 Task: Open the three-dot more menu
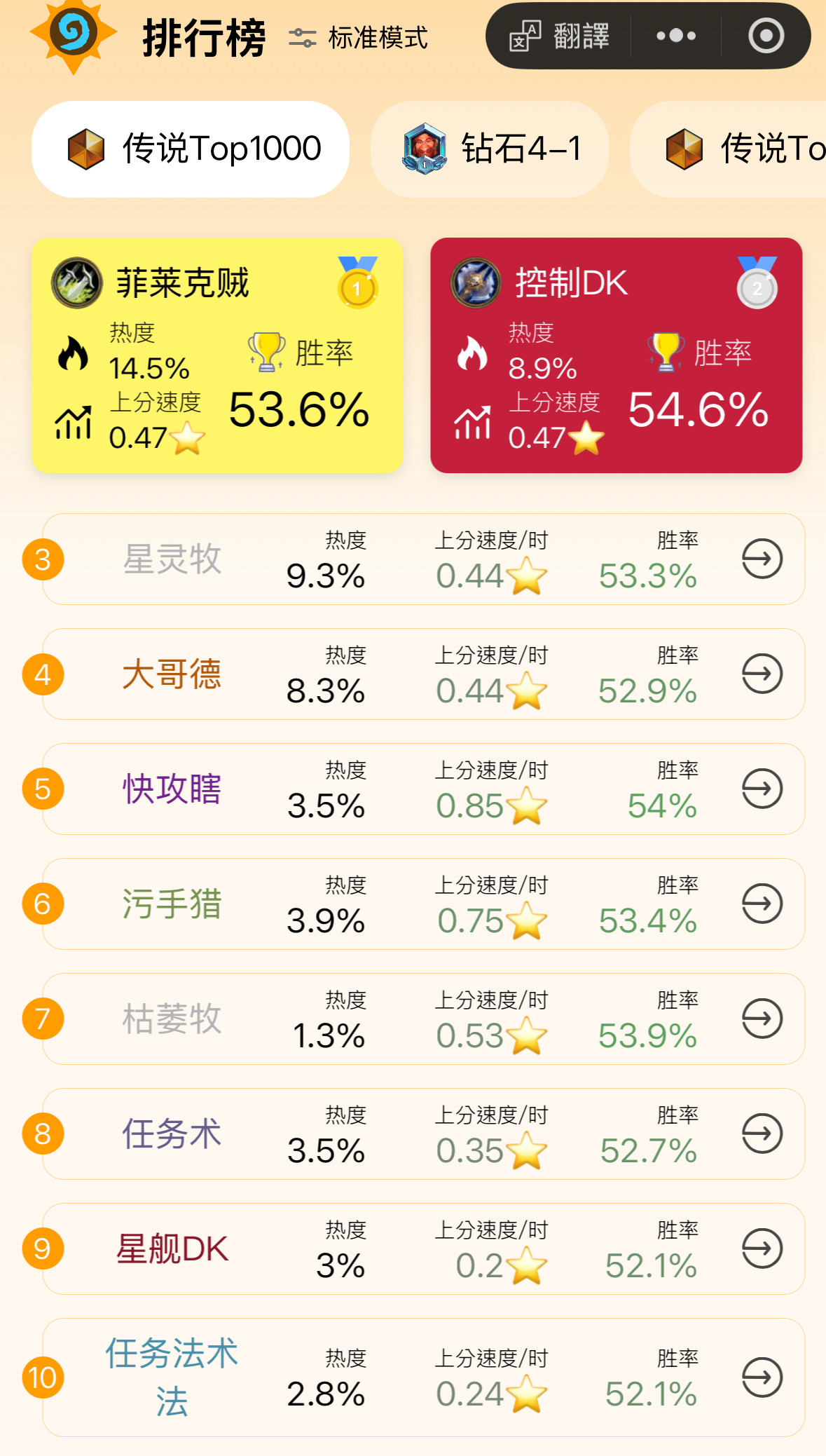pyautogui.click(x=676, y=36)
